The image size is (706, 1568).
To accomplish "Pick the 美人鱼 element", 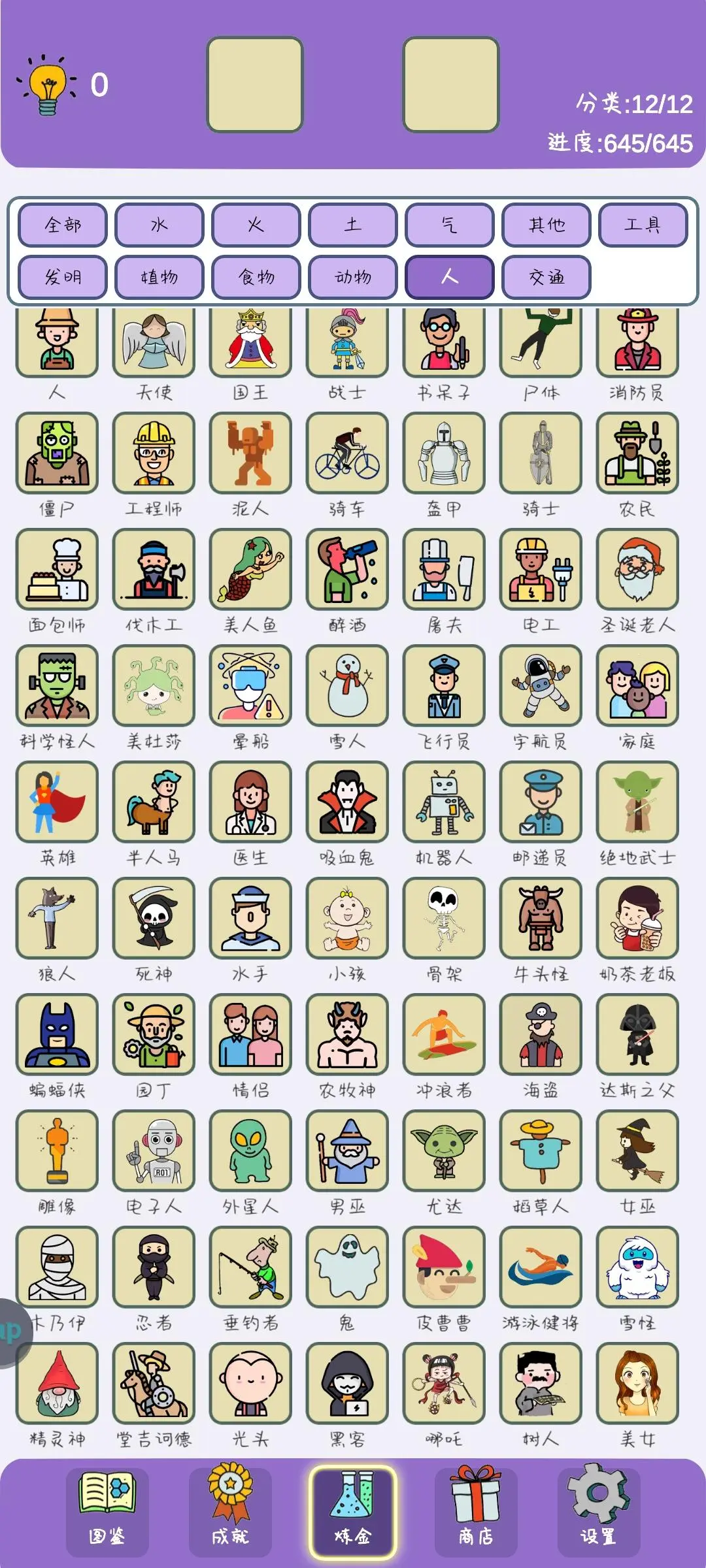I will point(250,569).
